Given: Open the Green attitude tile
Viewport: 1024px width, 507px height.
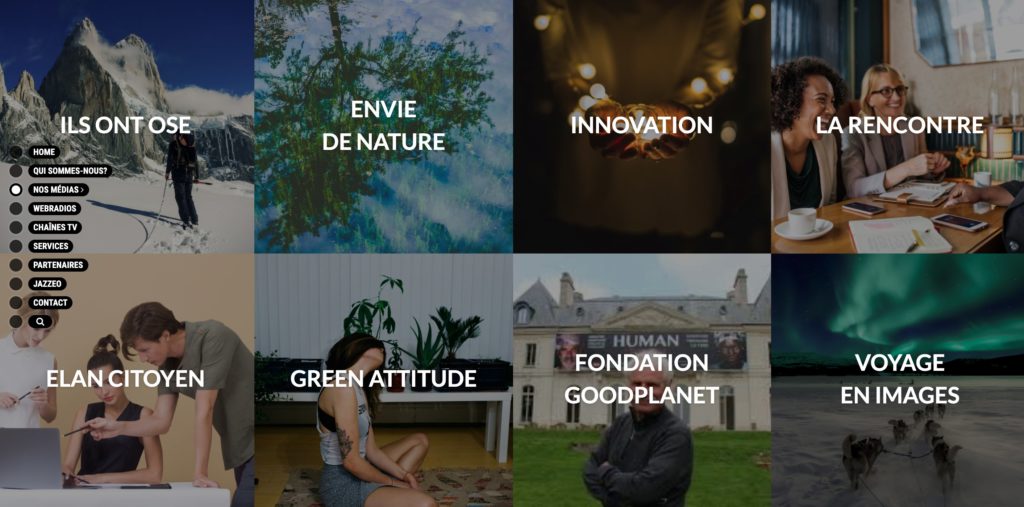Looking at the screenshot, I should [383, 379].
